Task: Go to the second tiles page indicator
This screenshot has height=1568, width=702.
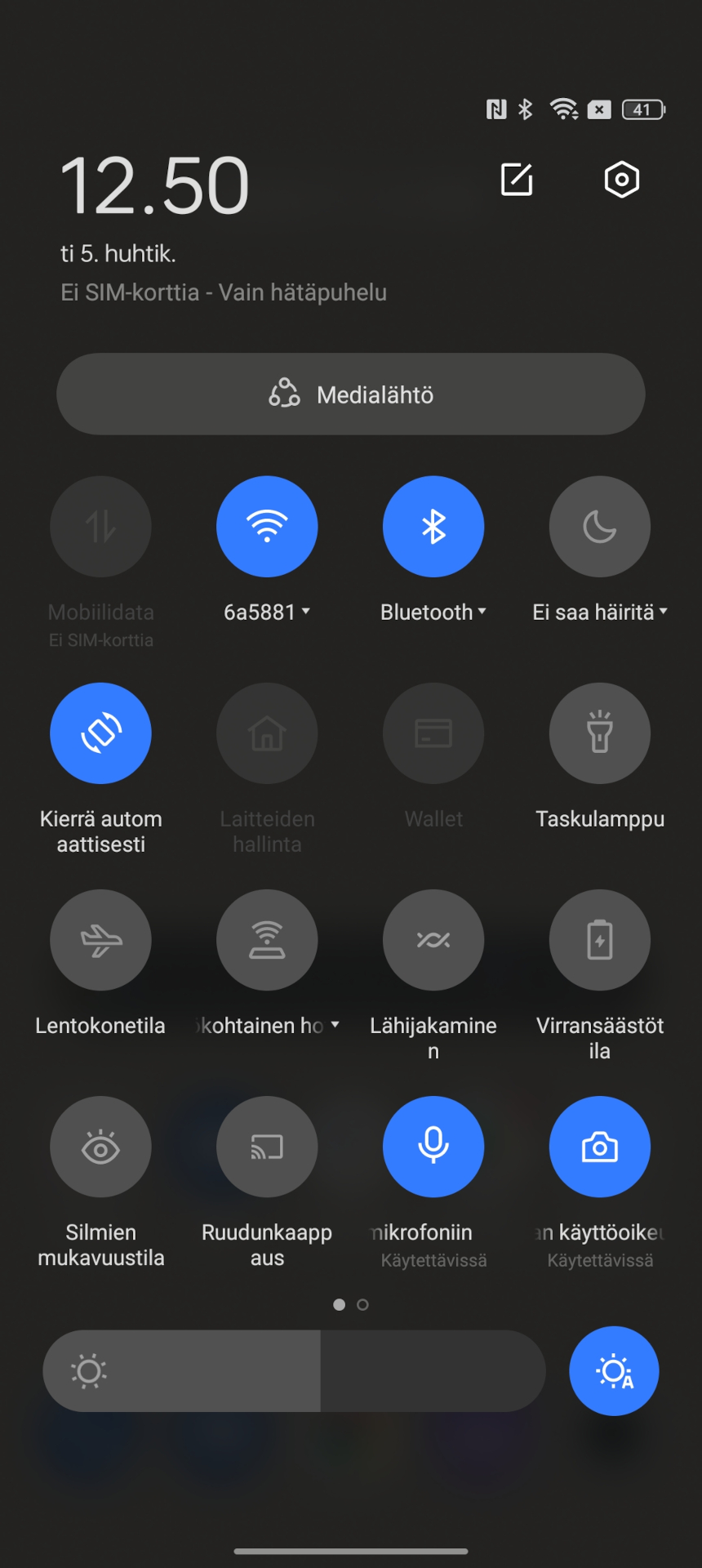Action: pyautogui.click(x=363, y=1305)
